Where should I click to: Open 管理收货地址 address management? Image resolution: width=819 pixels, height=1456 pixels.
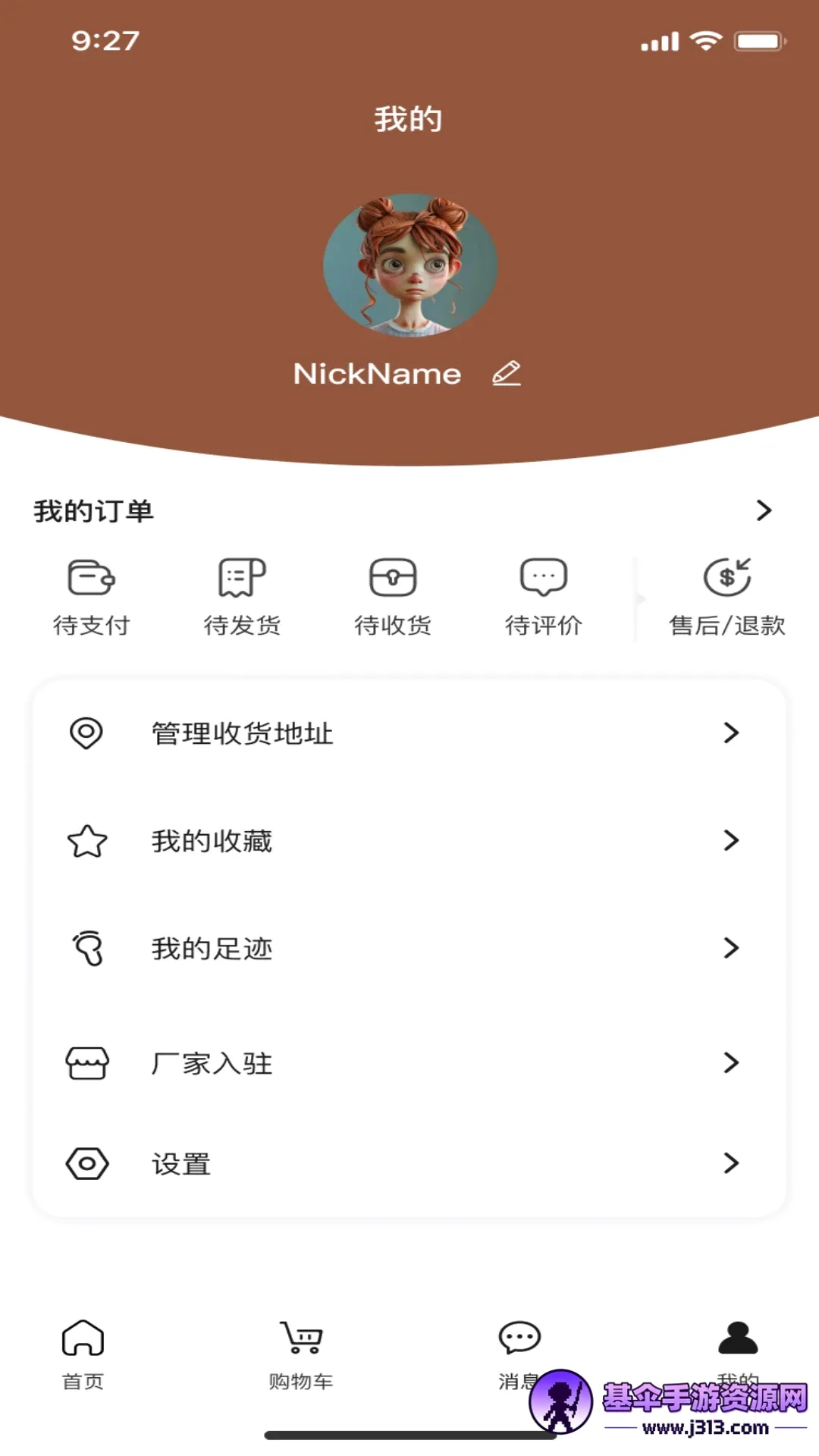pos(409,733)
